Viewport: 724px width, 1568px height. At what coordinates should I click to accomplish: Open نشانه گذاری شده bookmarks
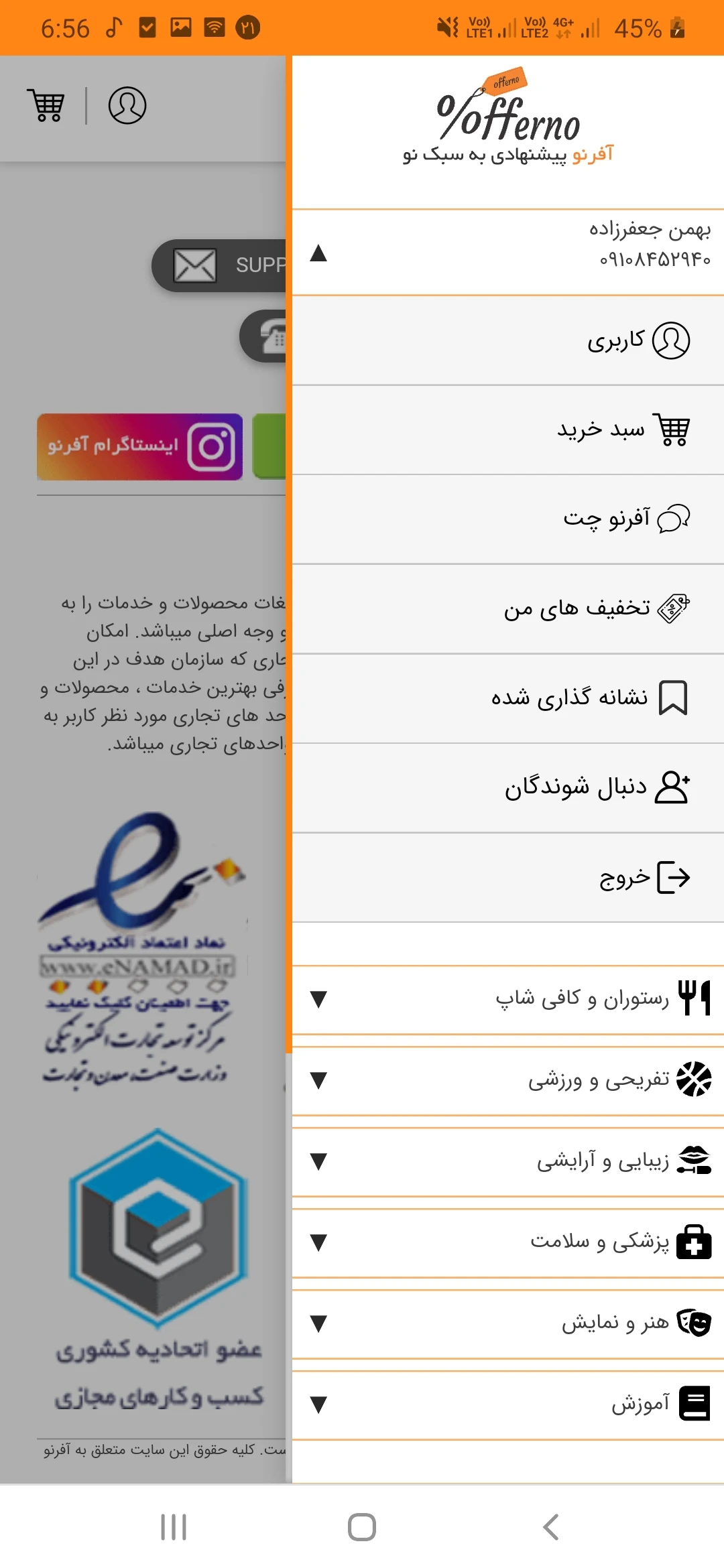[590, 698]
